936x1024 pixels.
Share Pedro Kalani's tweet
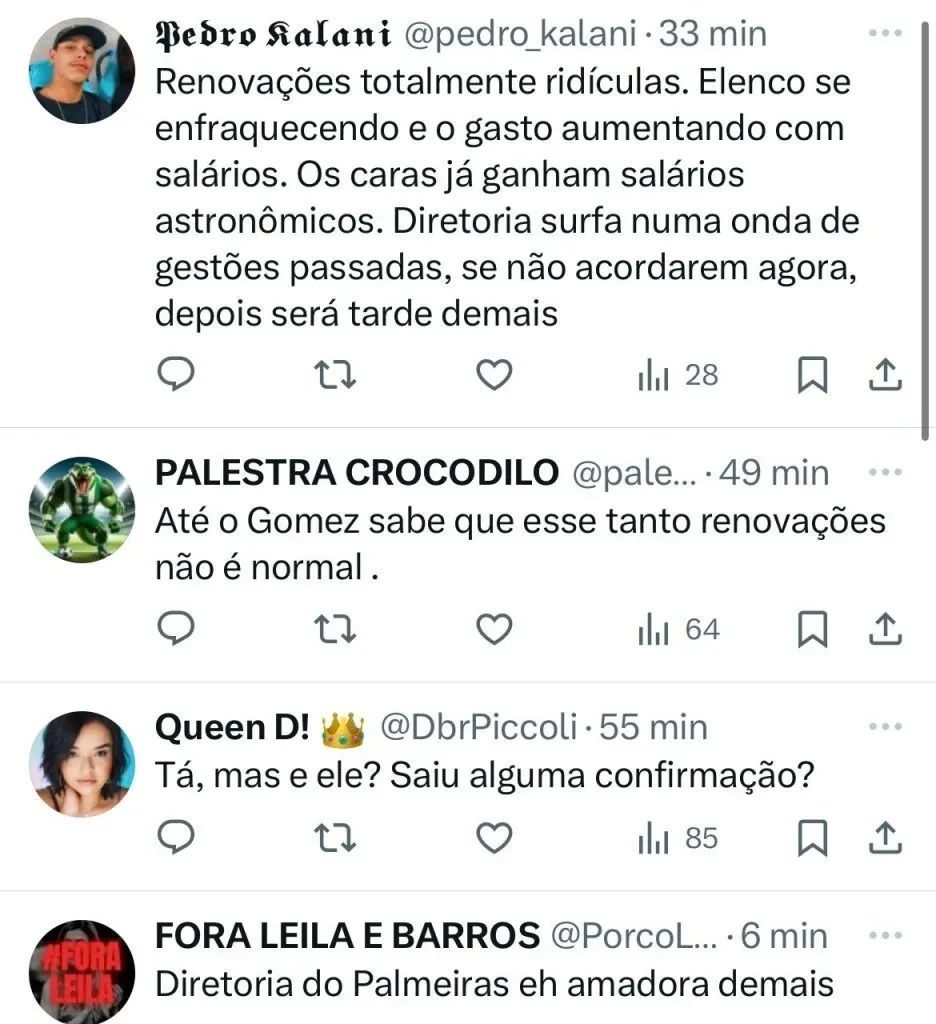[x=884, y=375]
